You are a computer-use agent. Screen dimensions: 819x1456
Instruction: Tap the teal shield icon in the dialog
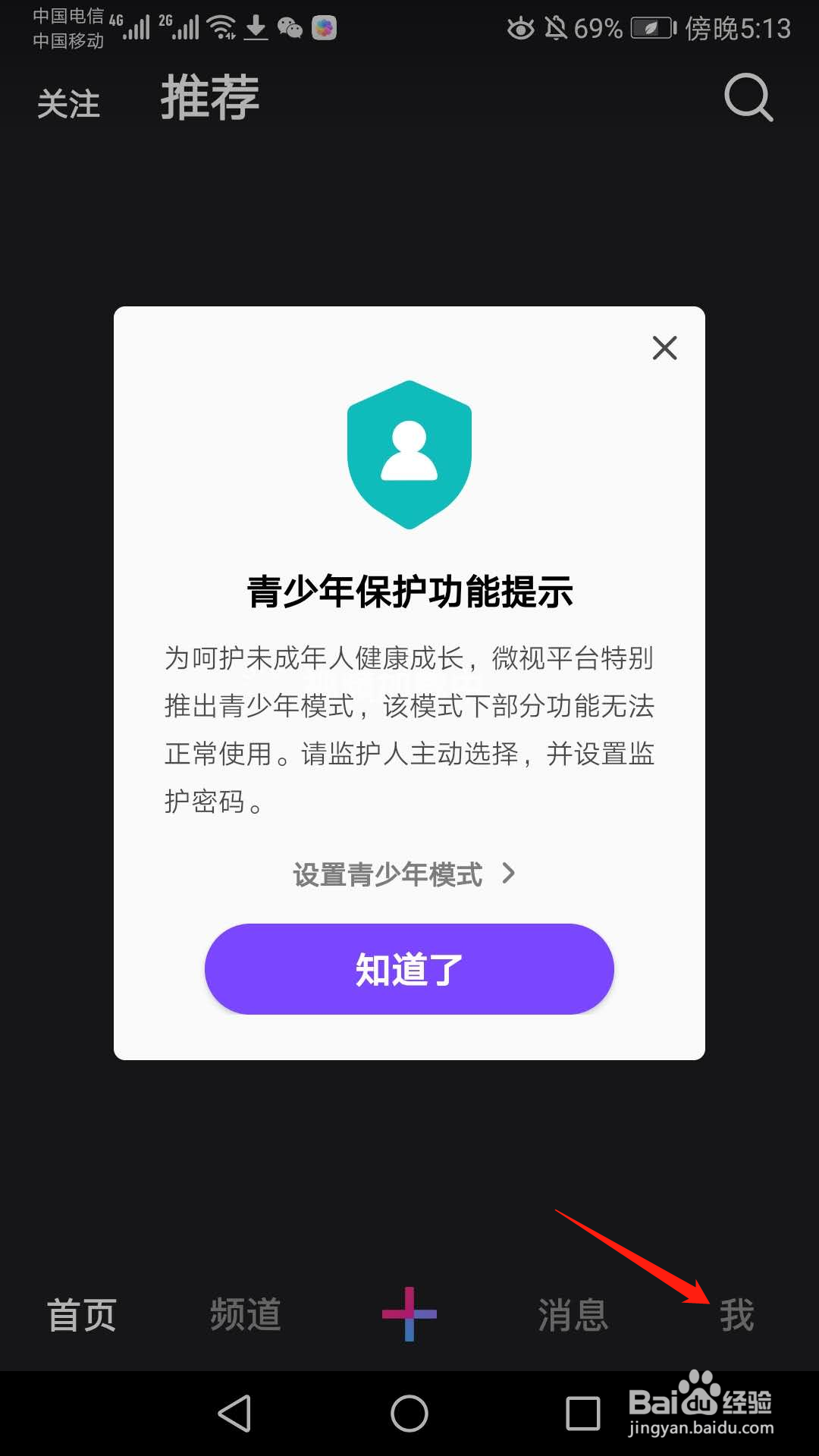[x=409, y=455]
